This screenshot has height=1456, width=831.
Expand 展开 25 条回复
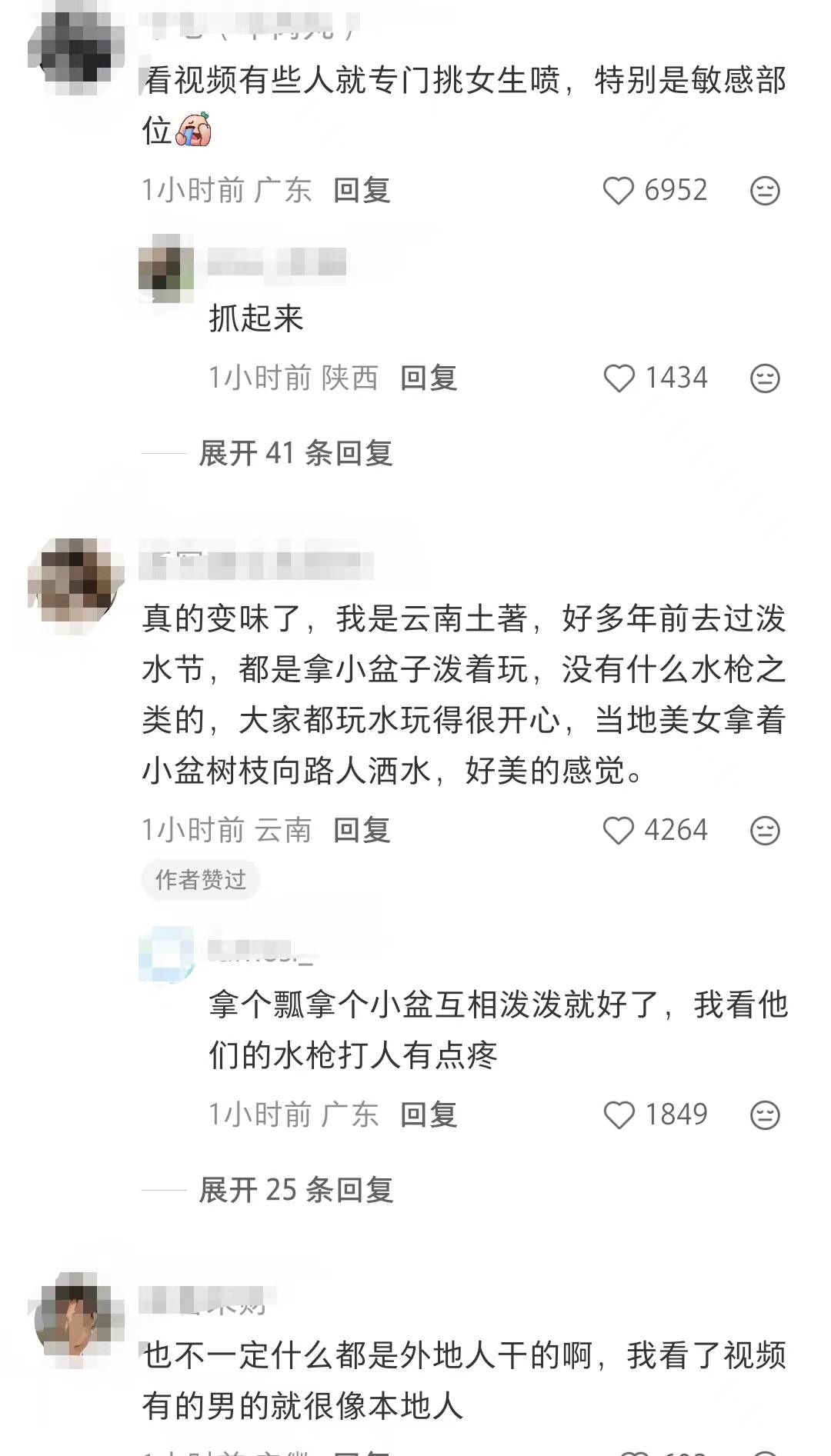click(295, 1191)
